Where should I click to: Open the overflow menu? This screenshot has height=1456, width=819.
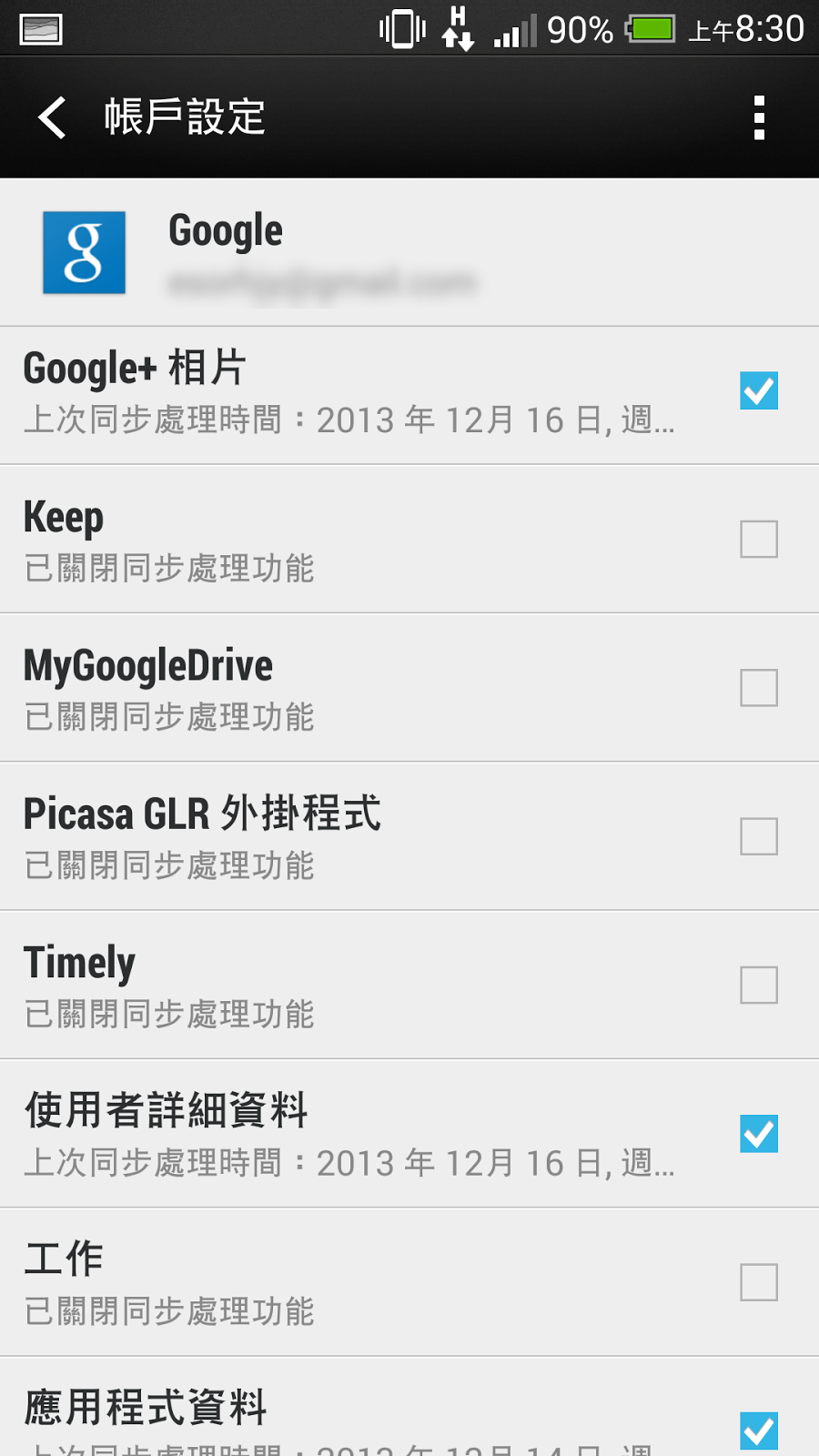pos(759,118)
